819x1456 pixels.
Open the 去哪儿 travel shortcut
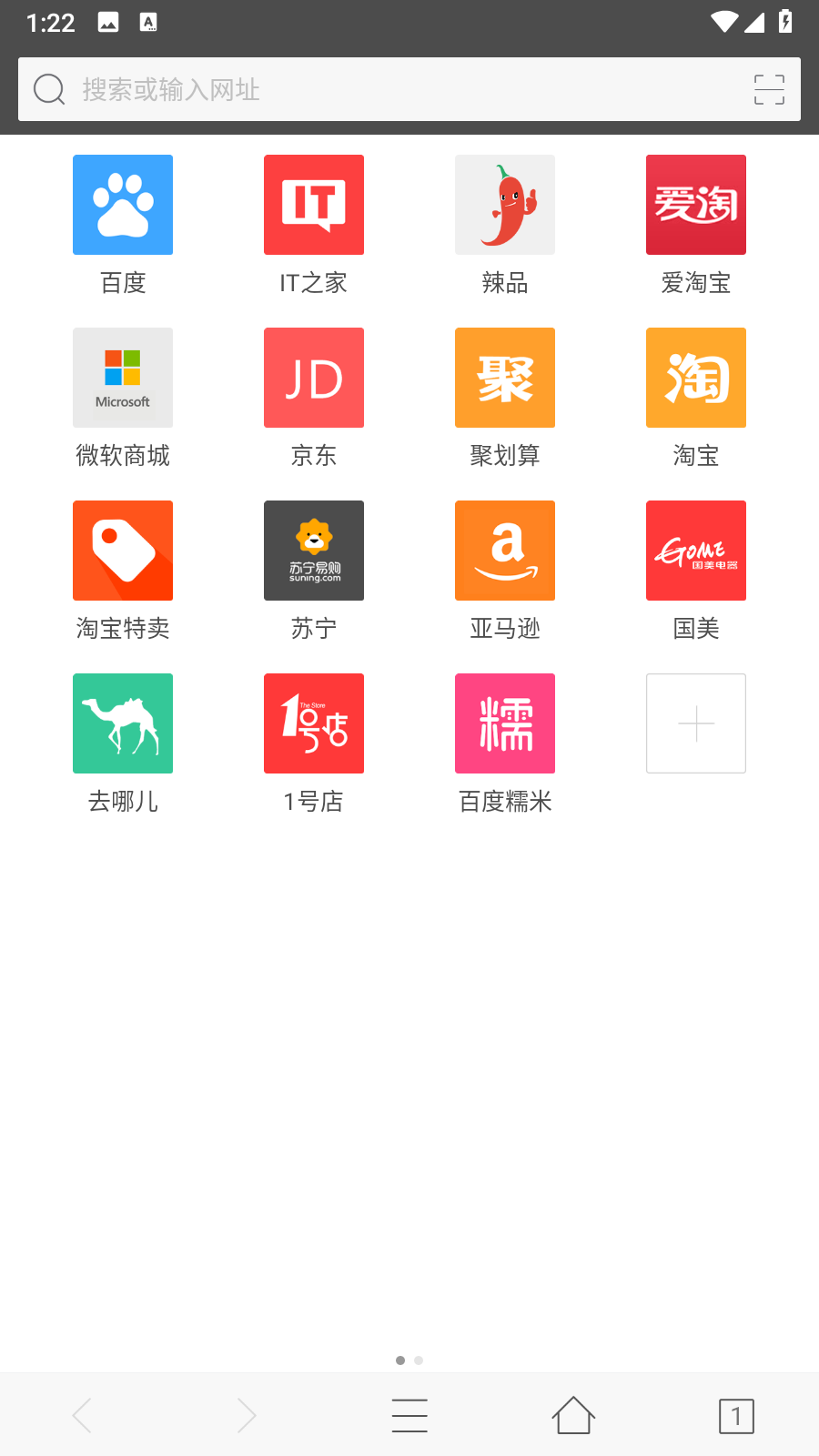123,723
